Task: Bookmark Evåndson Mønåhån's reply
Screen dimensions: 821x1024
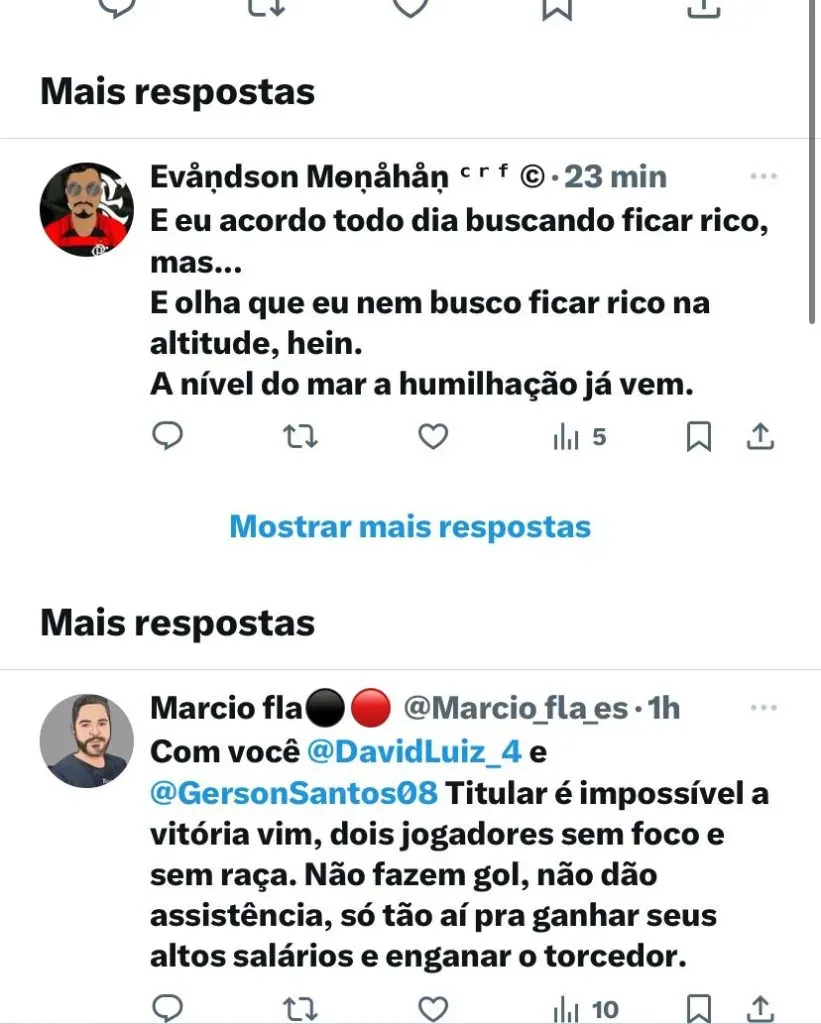Action: [x=699, y=437]
